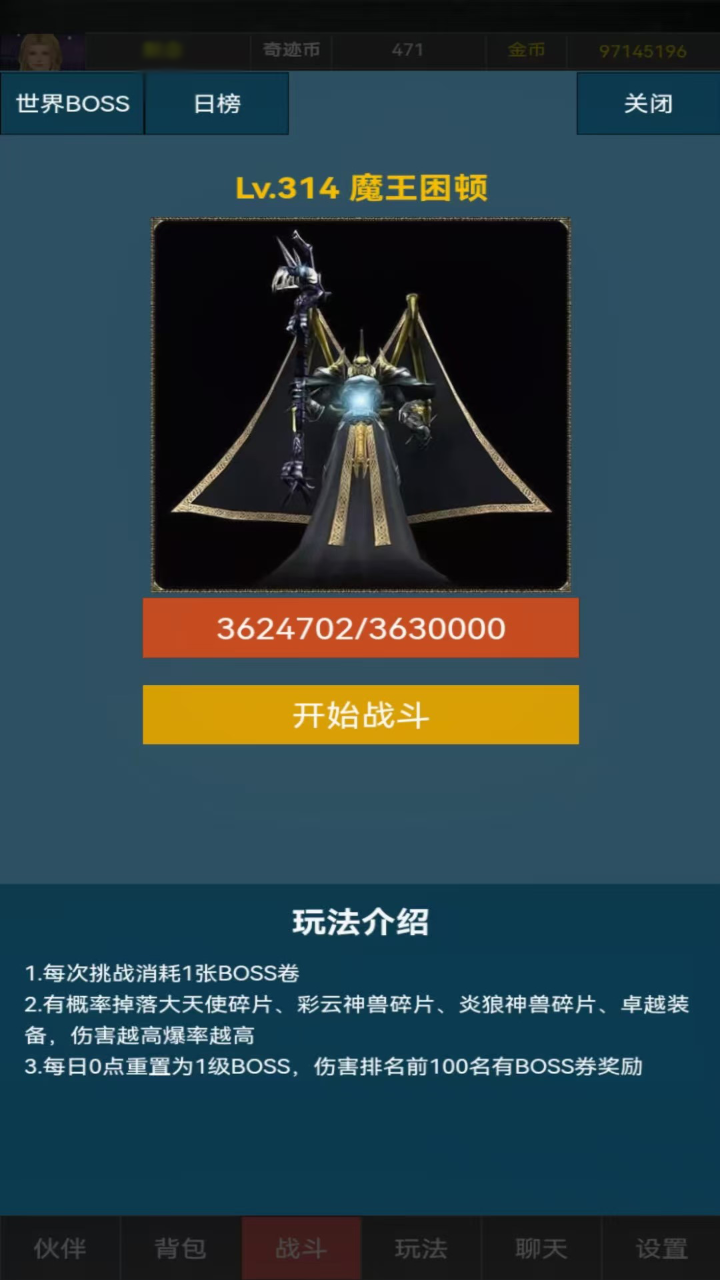This screenshot has width=720, height=1280.
Task: Open the 日榜 daily ranking tab
Action: [x=217, y=103]
